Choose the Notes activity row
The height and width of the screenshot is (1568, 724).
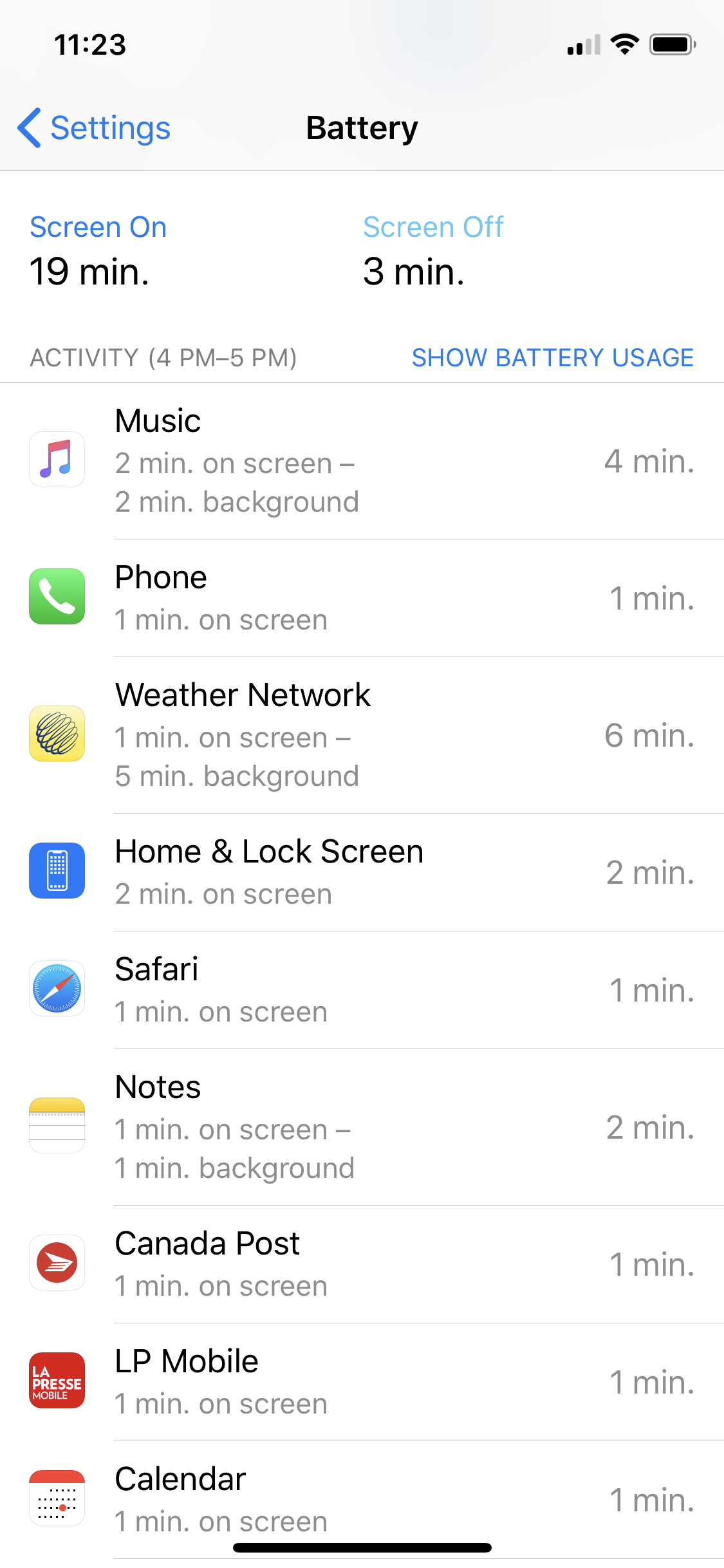click(362, 1128)
